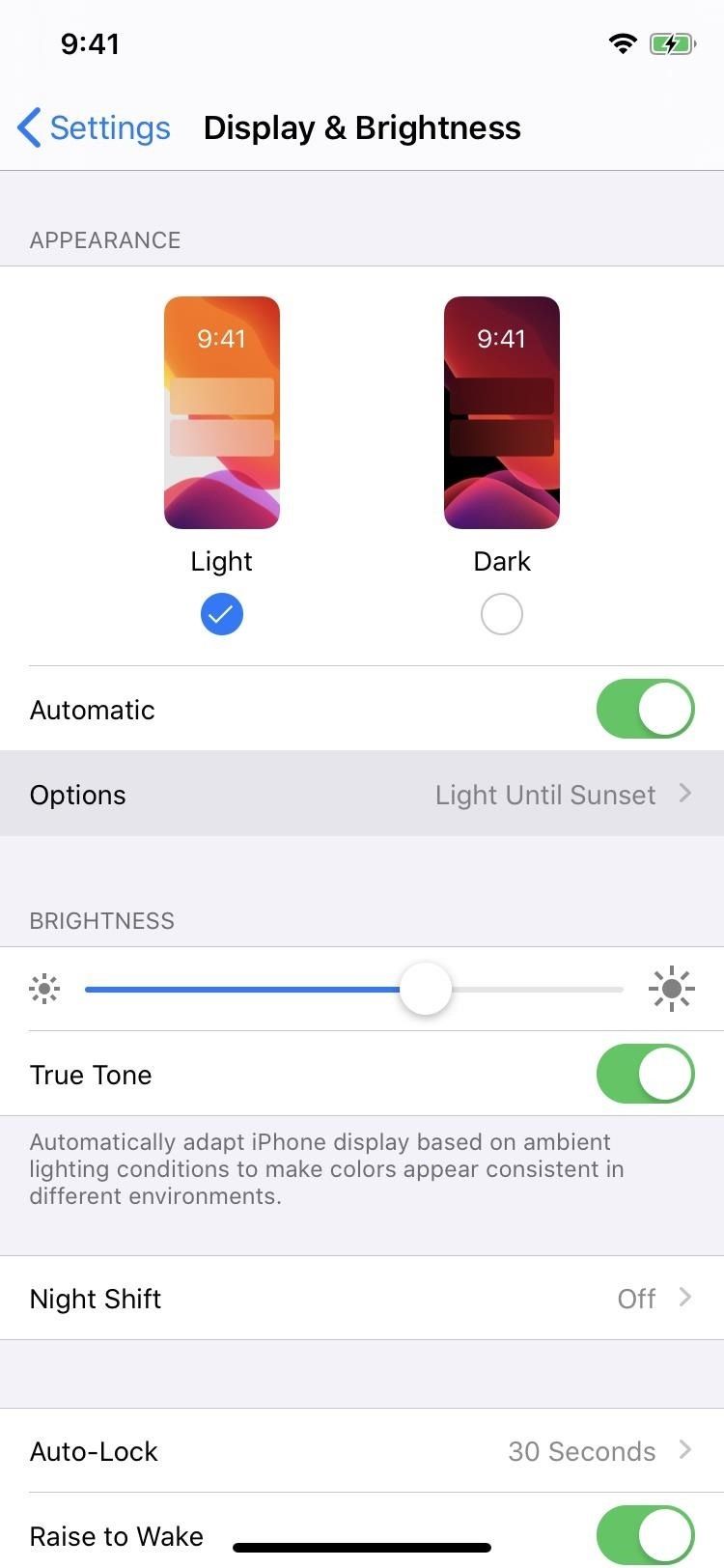Tap the Wi-Fi status icon
The image size is (724, 1568).
[x=622, y=42]
